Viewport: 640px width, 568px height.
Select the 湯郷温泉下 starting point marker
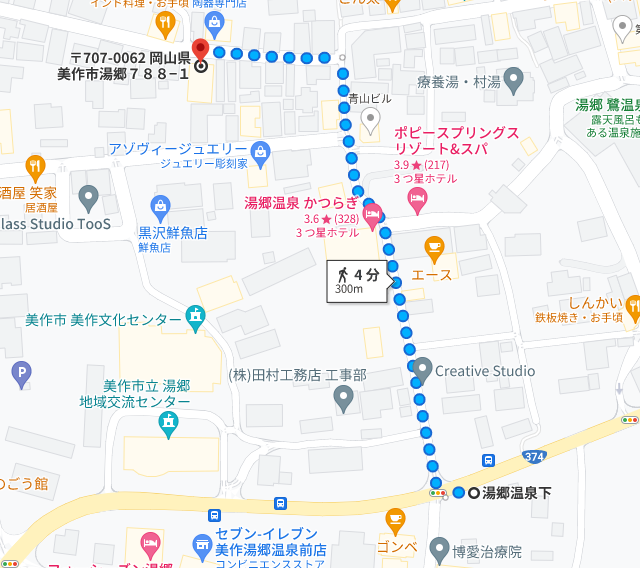tap(459, 492)
